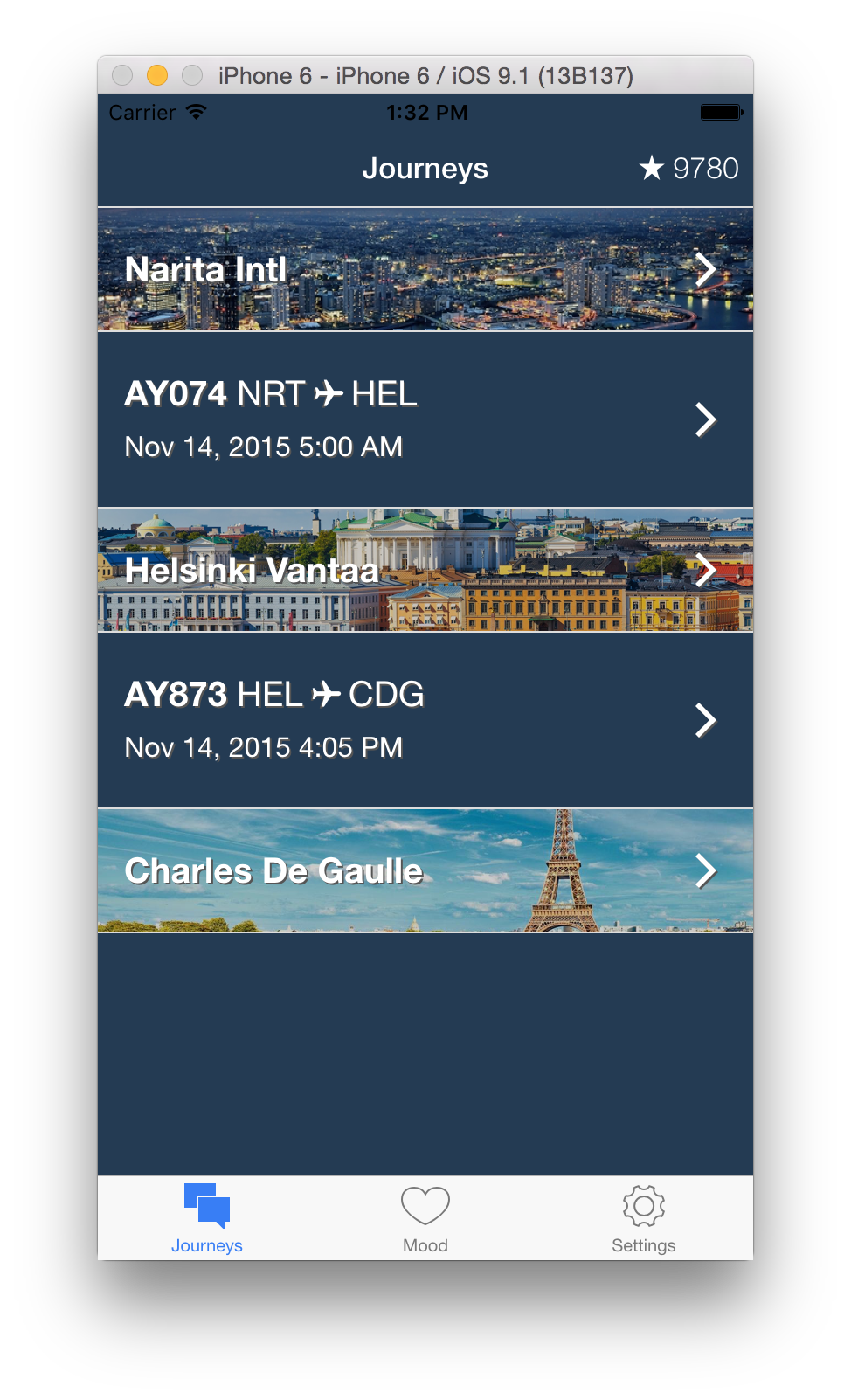Go to the Settings tab

[644, 1218]
